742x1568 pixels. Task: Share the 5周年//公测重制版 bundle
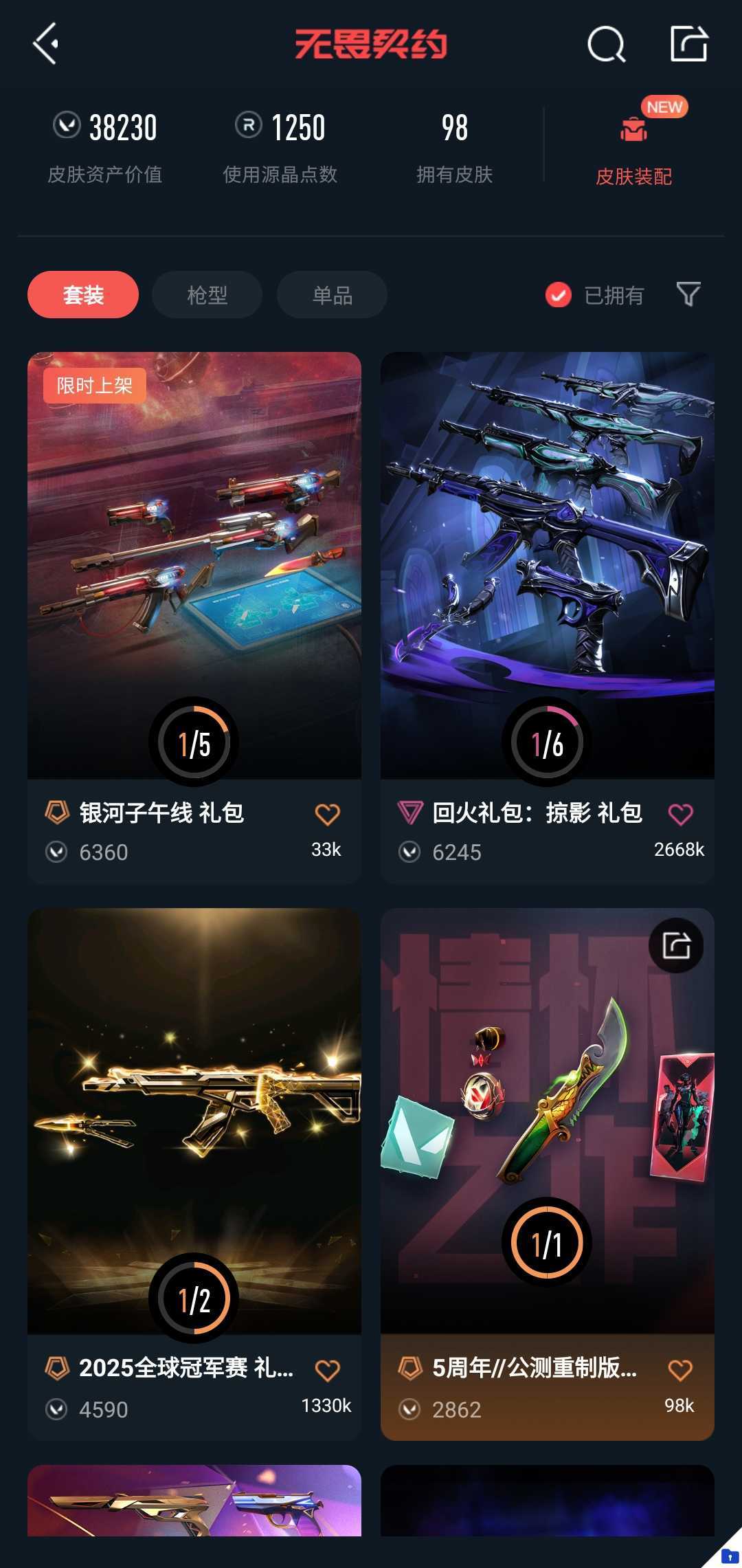pos(676,945)
